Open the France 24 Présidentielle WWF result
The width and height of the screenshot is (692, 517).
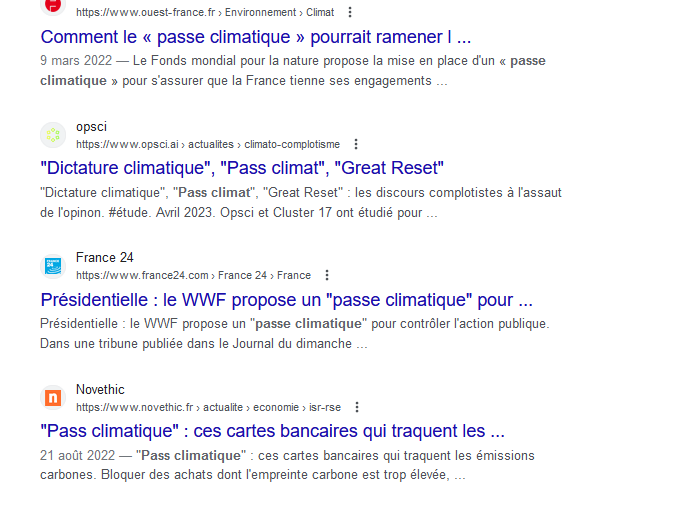point(286,300)
